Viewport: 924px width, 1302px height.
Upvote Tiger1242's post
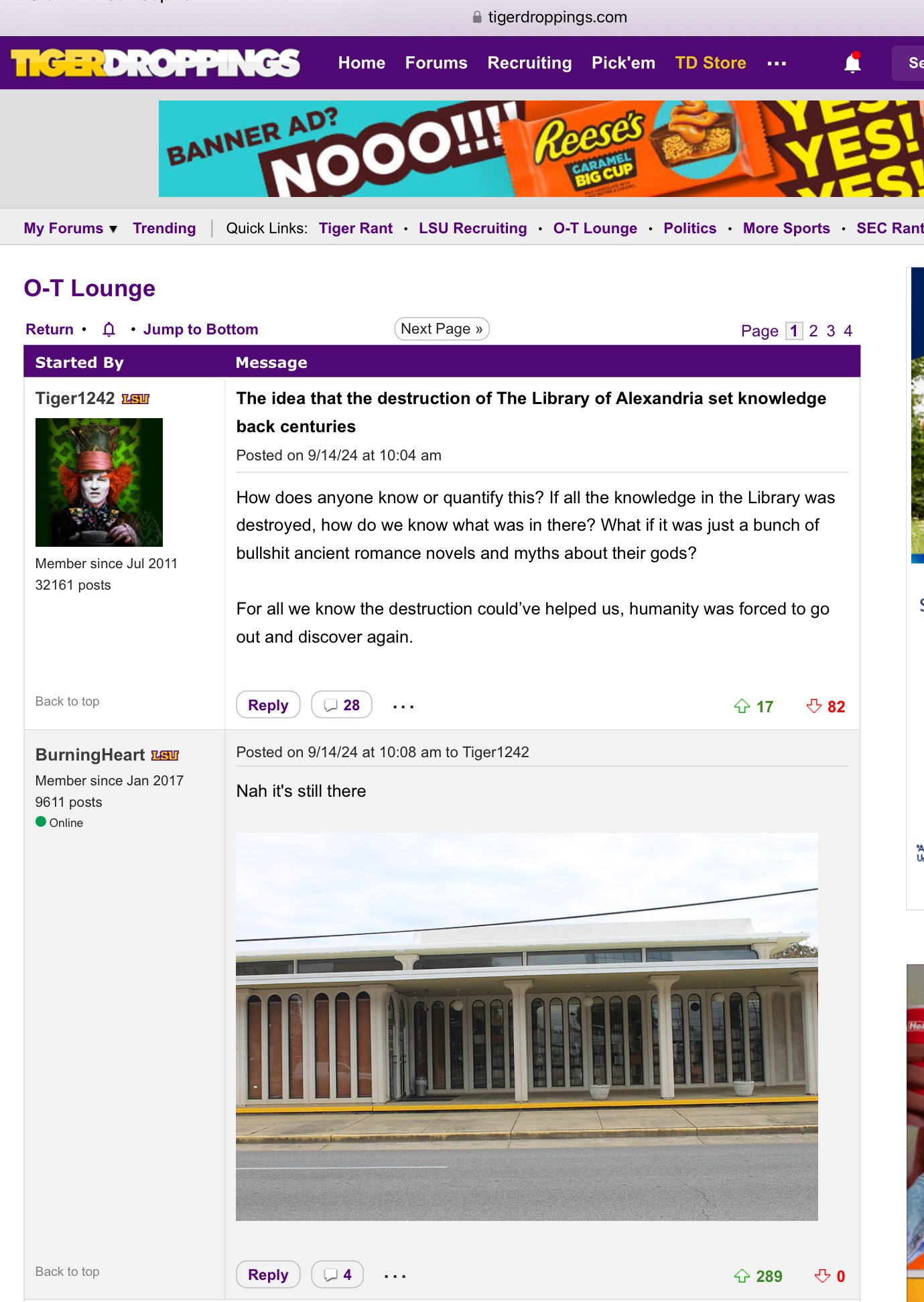tap(742, 706)
